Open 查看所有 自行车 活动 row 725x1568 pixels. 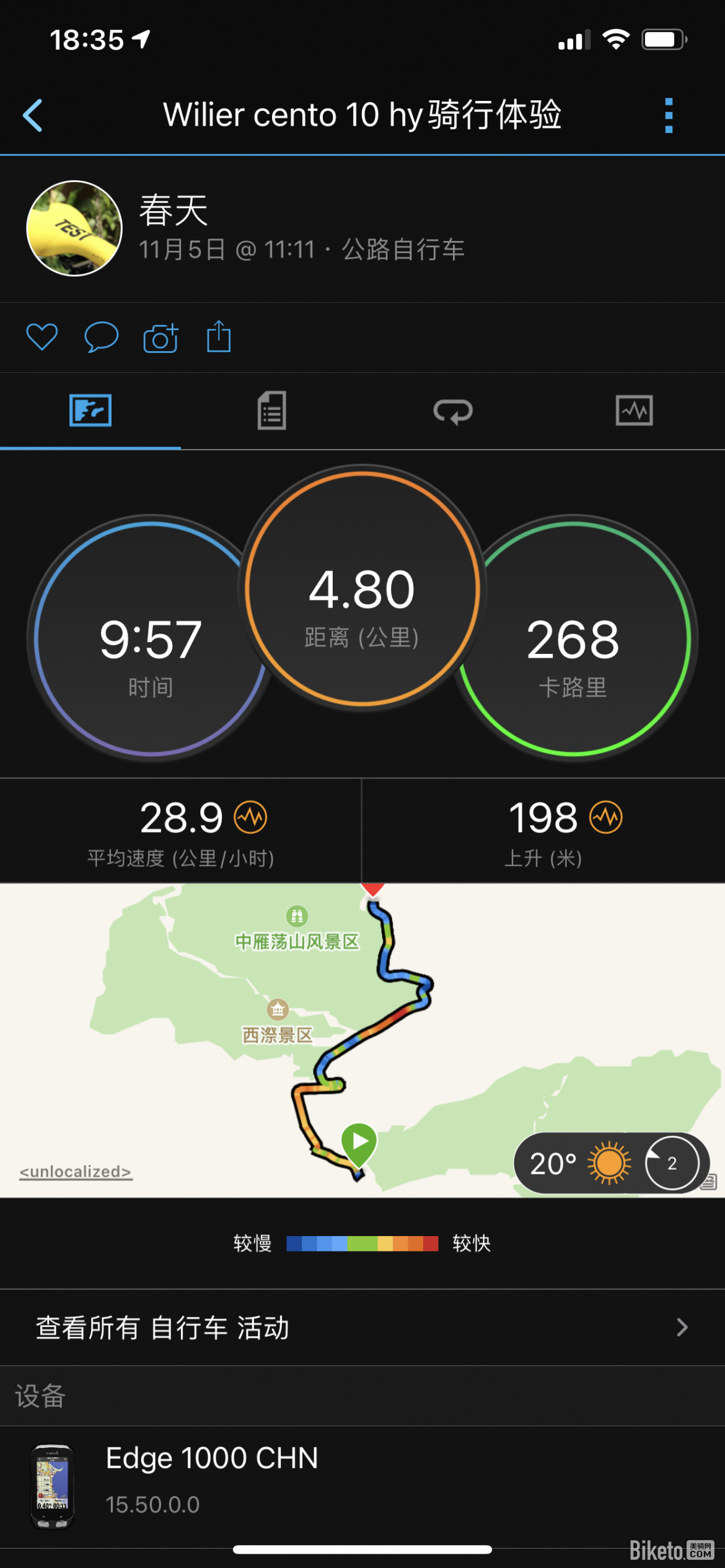[x=362, y=1327]
